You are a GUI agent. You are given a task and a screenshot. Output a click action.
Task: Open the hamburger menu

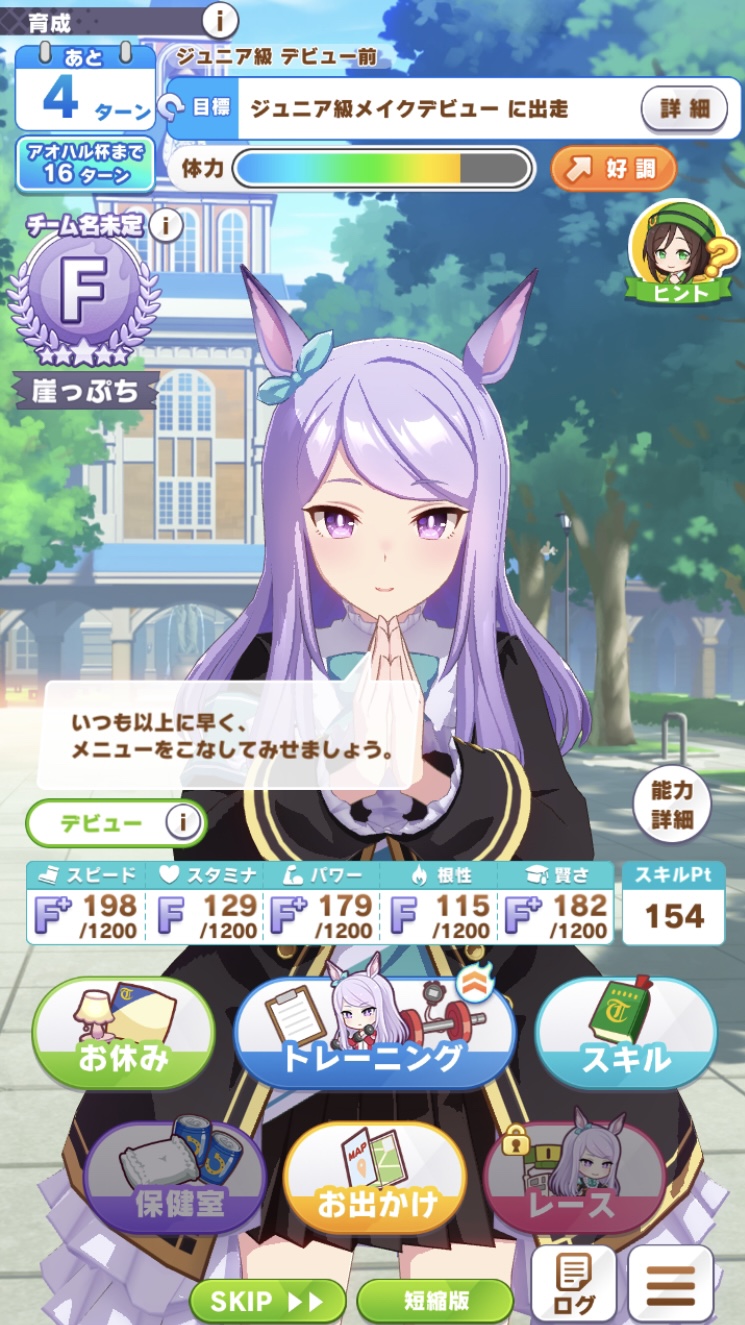click(671, 1284)
